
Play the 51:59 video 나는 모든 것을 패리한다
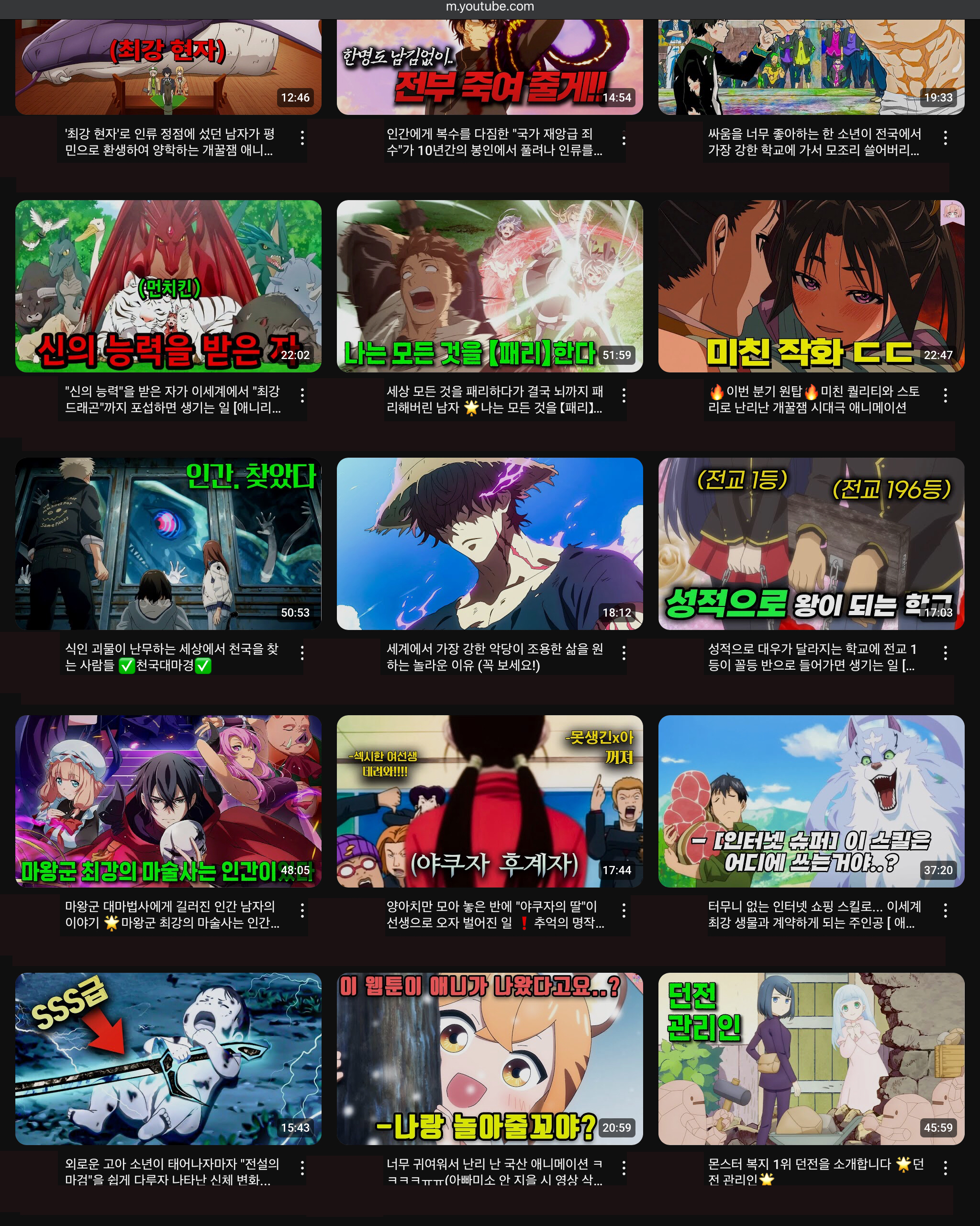(490, 286)
